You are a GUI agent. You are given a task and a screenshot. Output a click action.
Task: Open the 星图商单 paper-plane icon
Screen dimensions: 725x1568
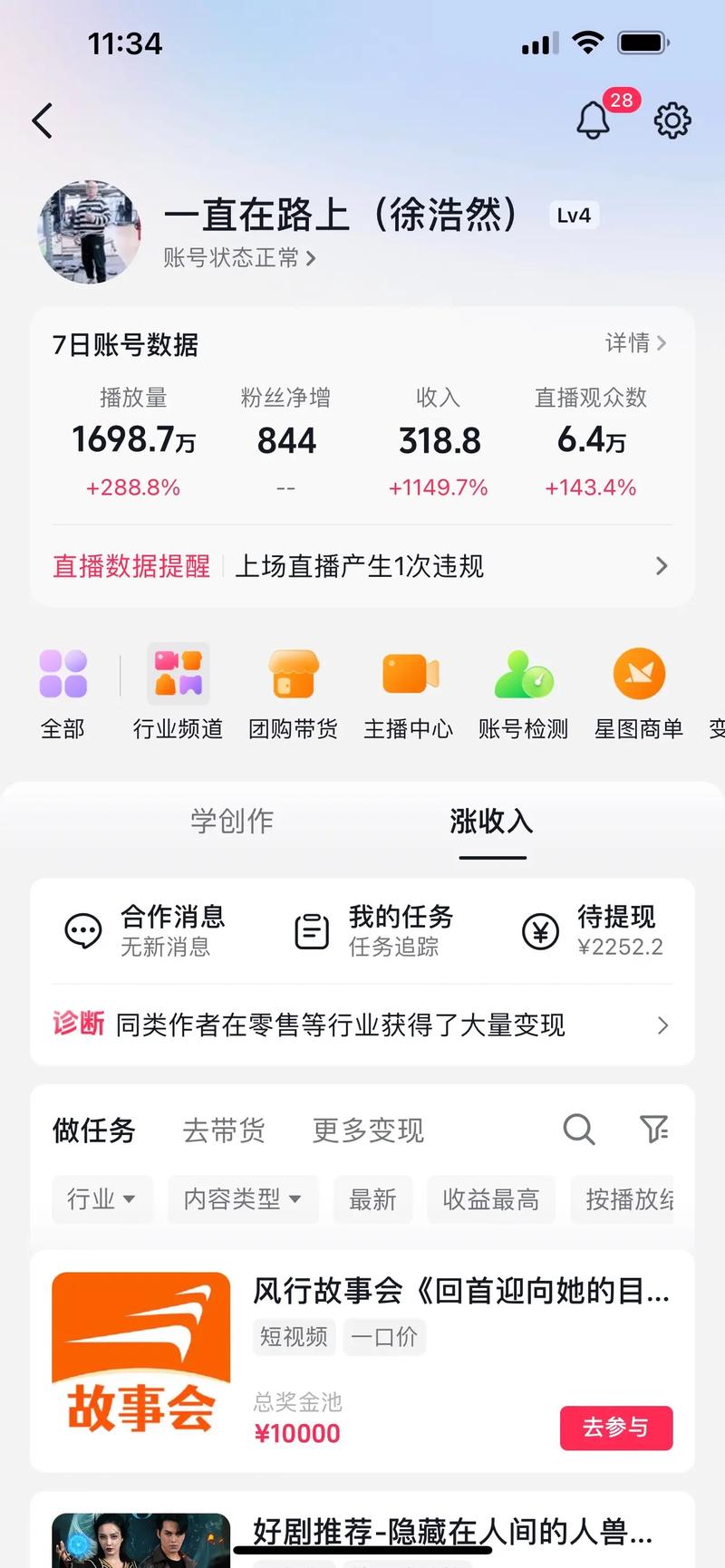click(639, 675)
